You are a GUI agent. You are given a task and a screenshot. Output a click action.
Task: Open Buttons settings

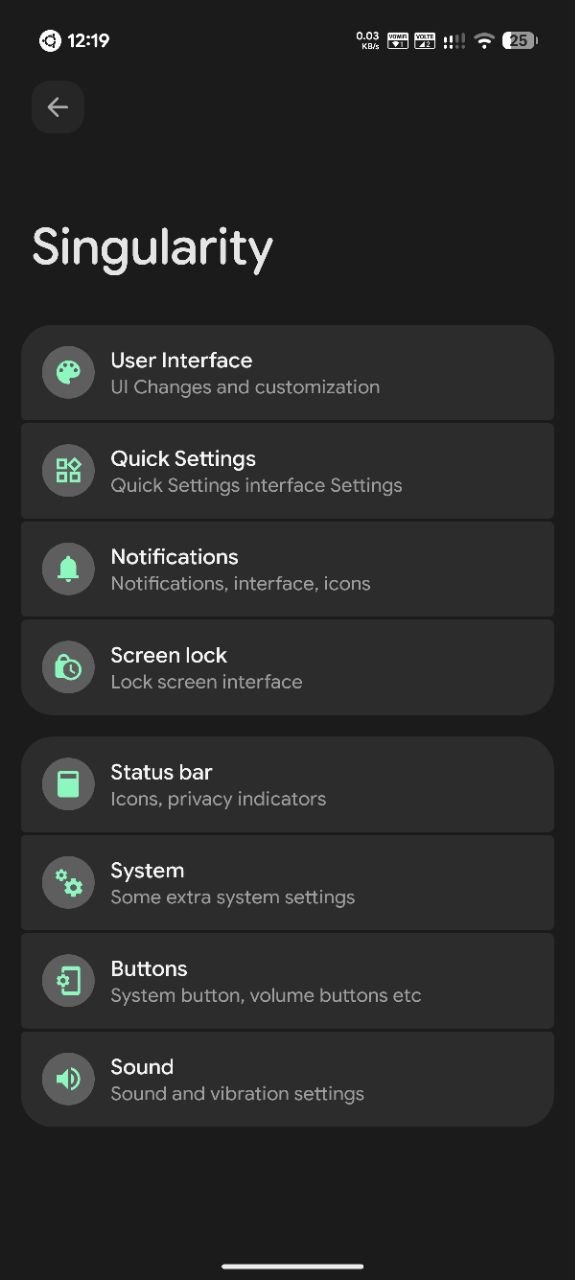tap(287, 981)
